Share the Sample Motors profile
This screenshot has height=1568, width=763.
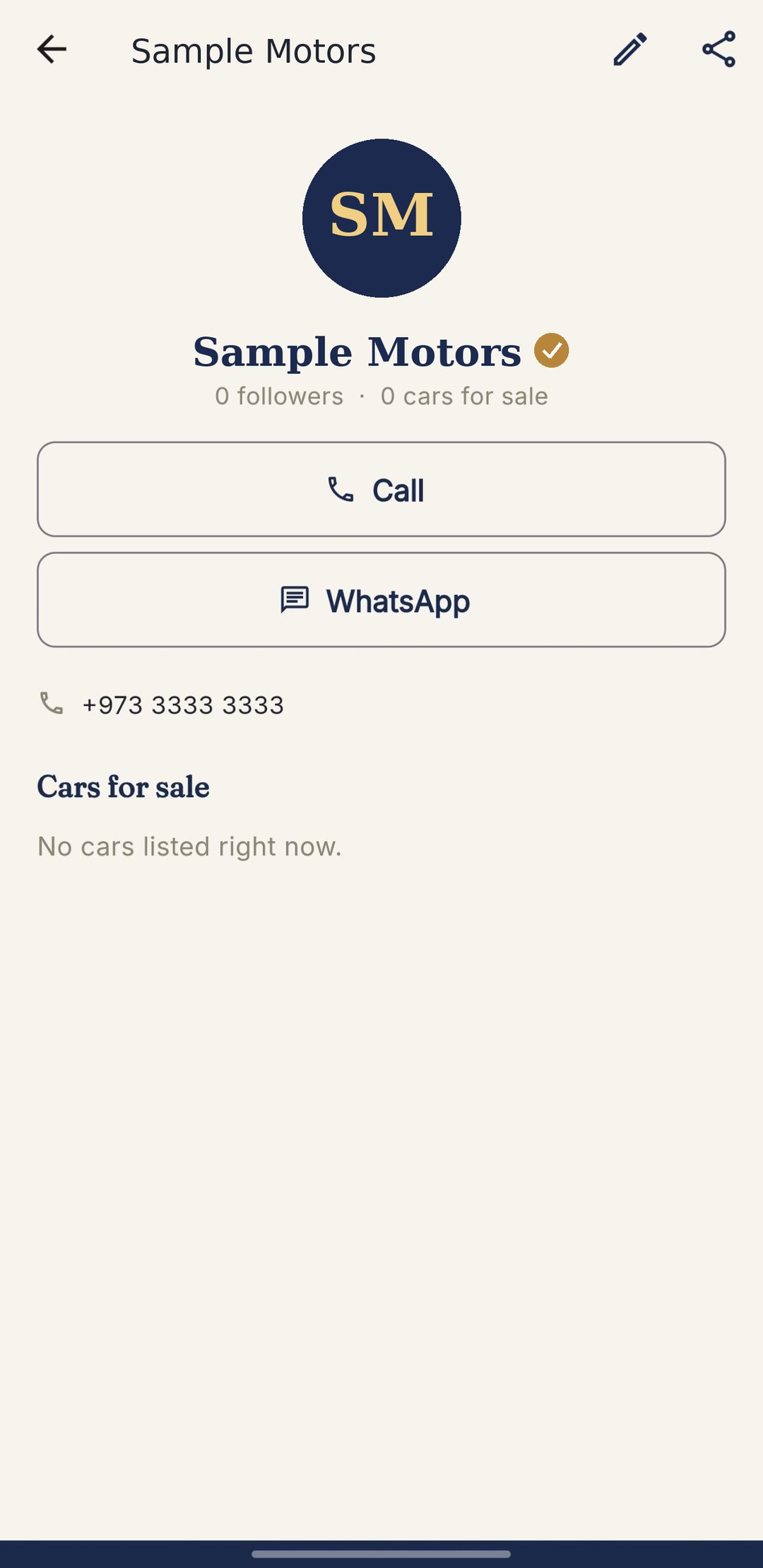(719, 49)
